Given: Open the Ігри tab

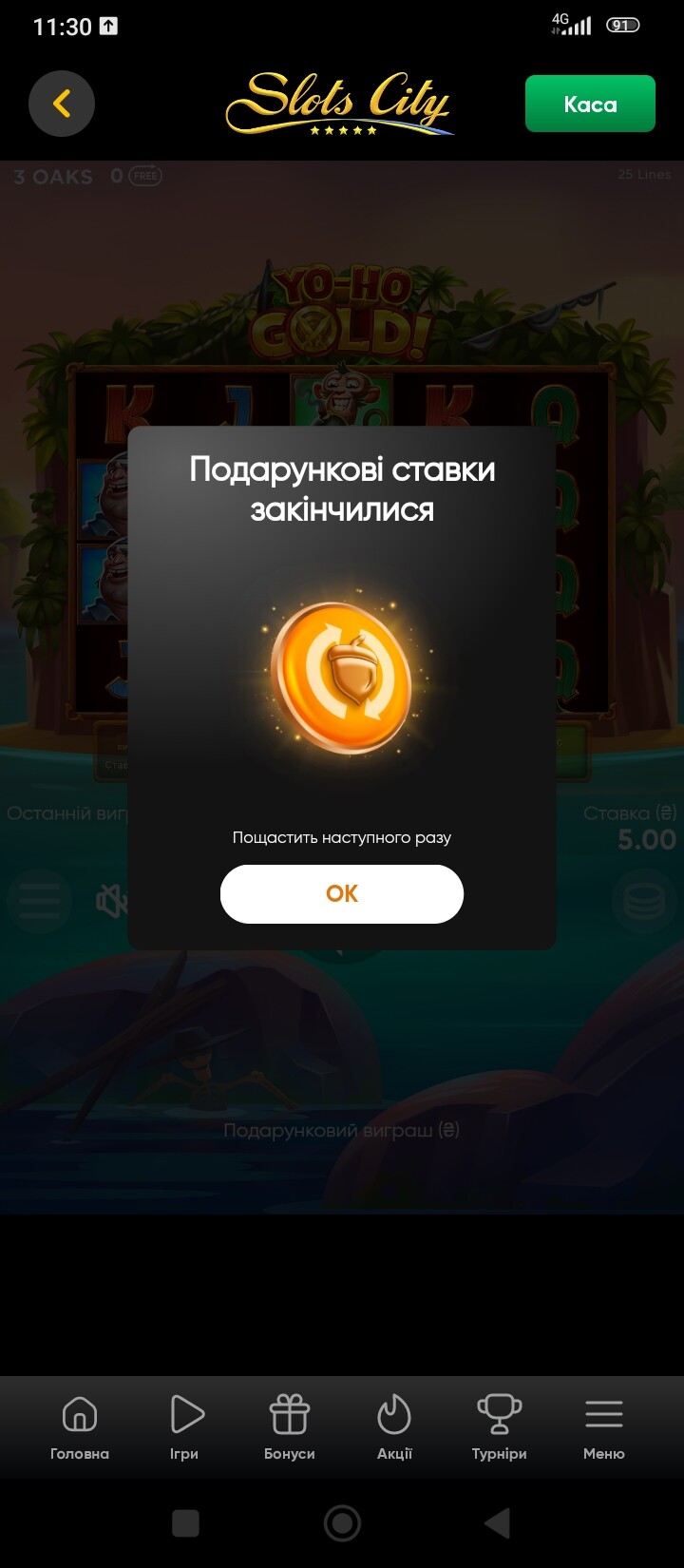Looking at the screenshot, I should pos(184,1426).
